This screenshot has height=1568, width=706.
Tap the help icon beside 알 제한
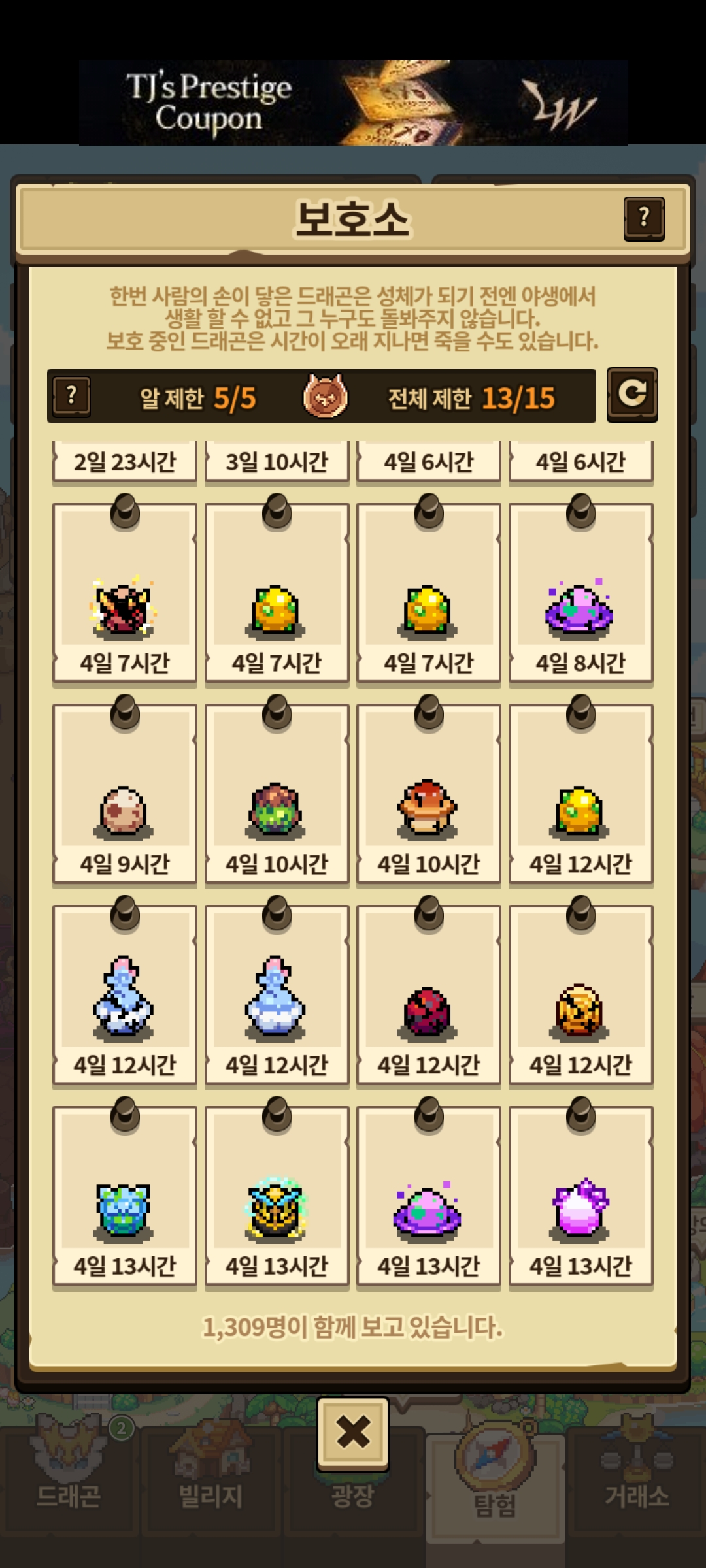pyautogui.click(x=71, y=396)
